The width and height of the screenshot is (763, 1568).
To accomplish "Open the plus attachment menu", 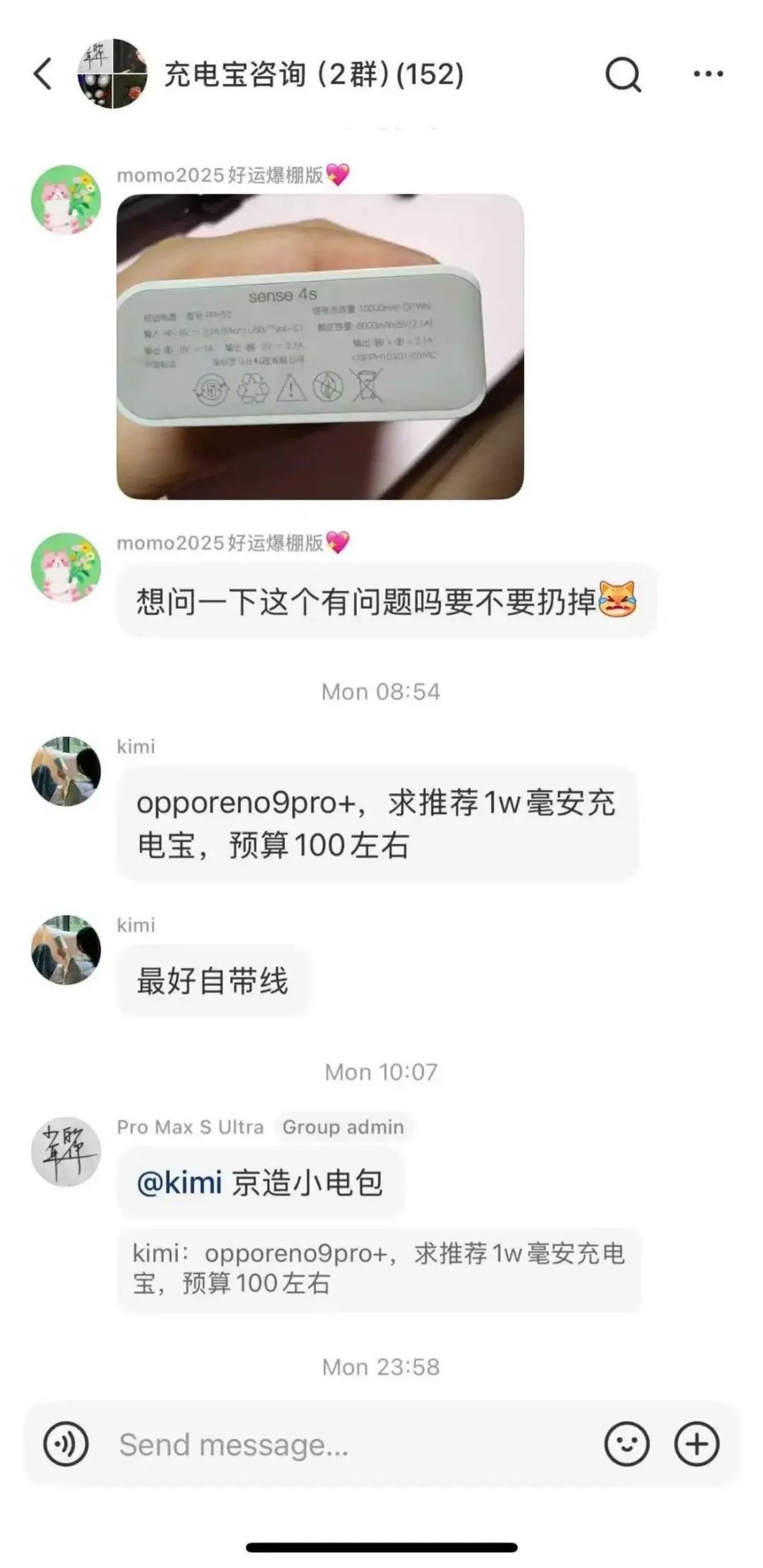I will [x=697, y=1444].
